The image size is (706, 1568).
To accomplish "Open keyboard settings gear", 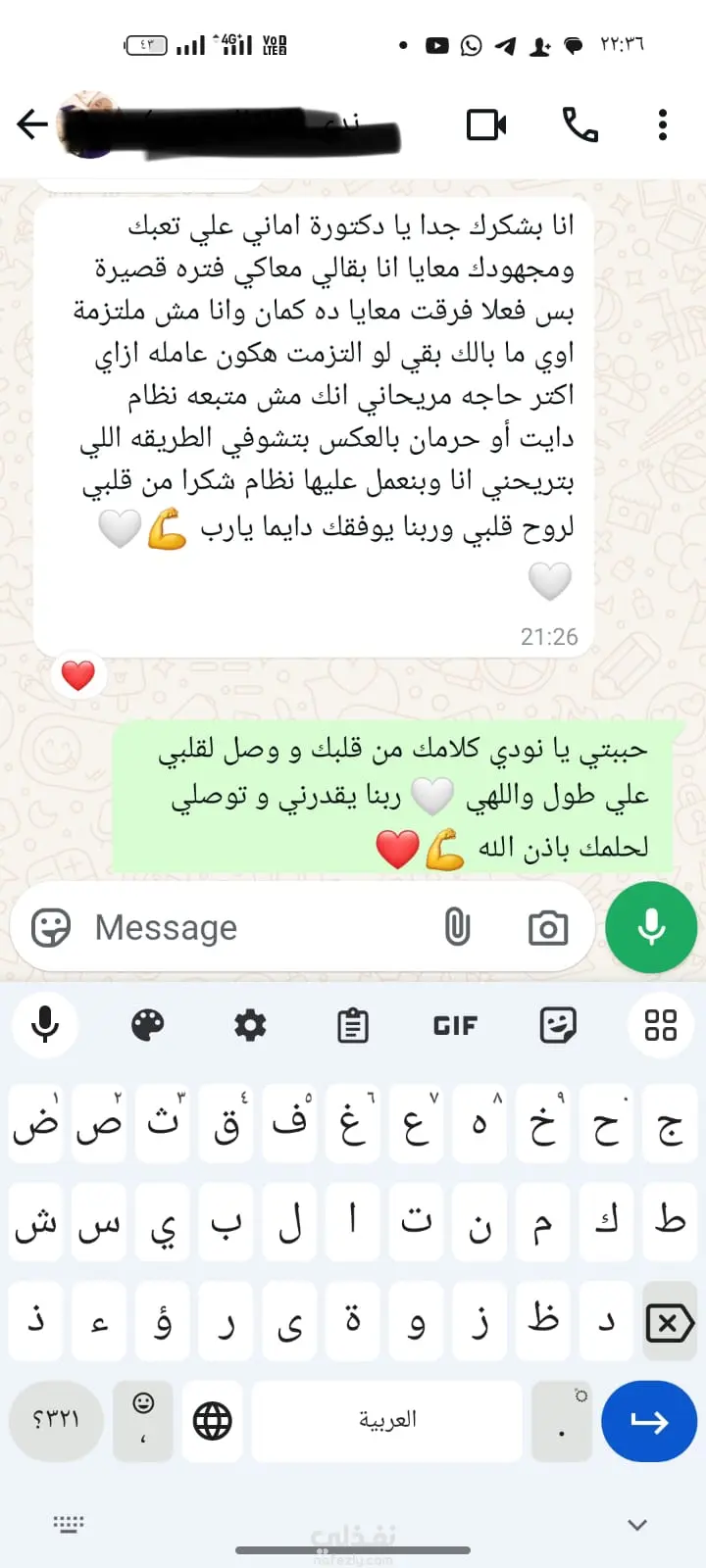I will coord(250,1025).
